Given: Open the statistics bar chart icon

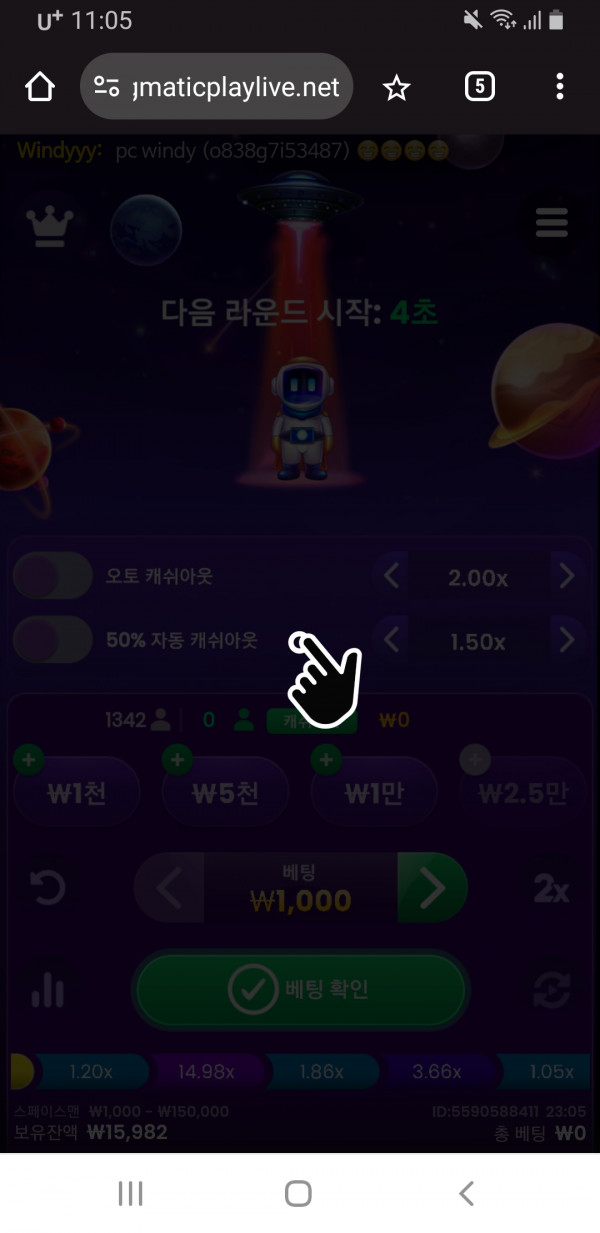Looking at the screenshot, I should click(x=47, y=990).
